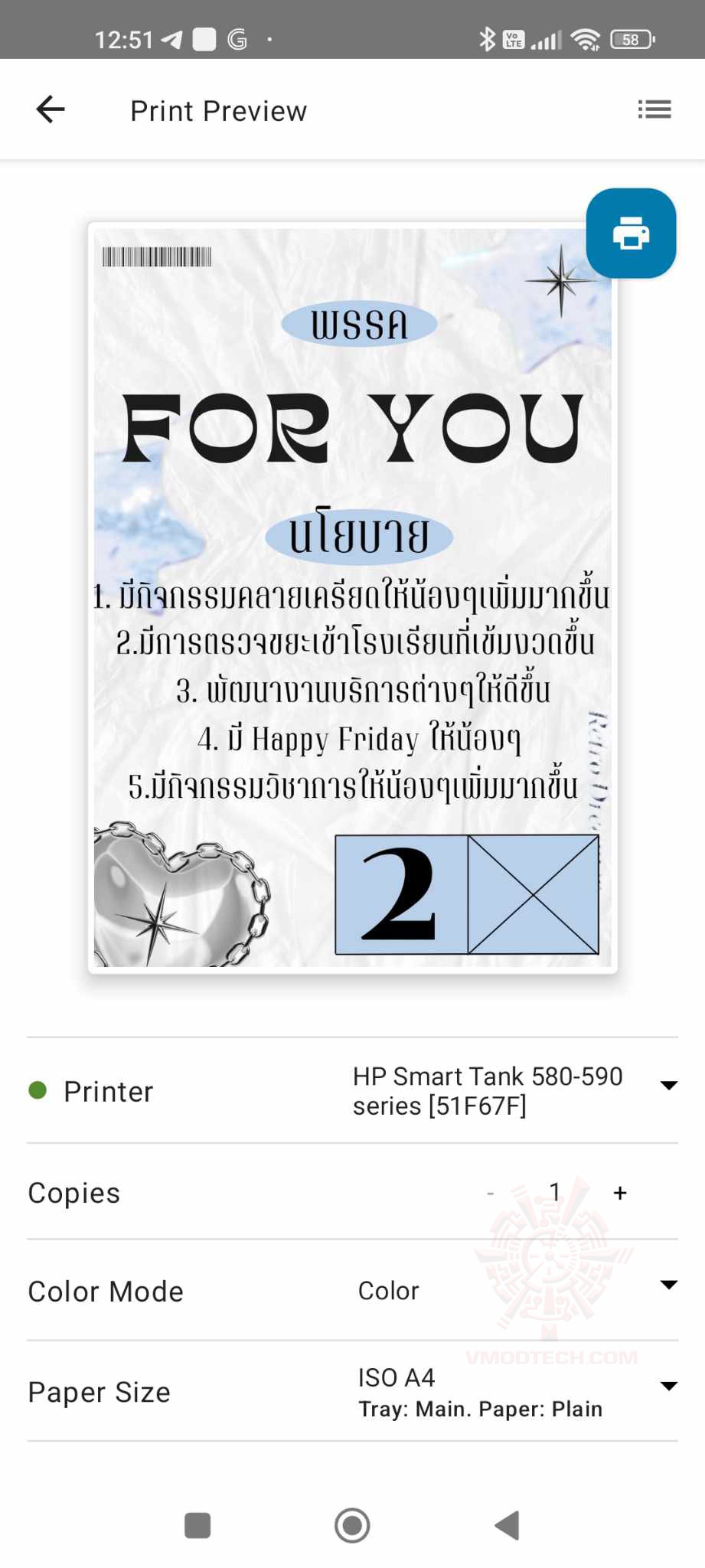
Task: Tap the system home button
Action: pos(352,1525)
